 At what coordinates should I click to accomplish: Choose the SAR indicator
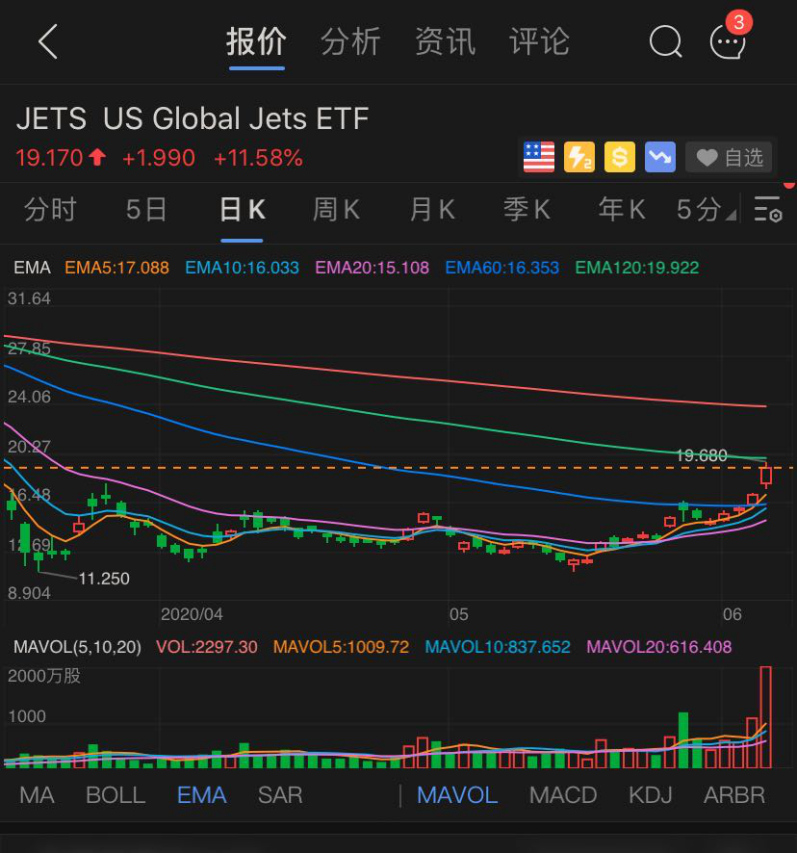280,795
